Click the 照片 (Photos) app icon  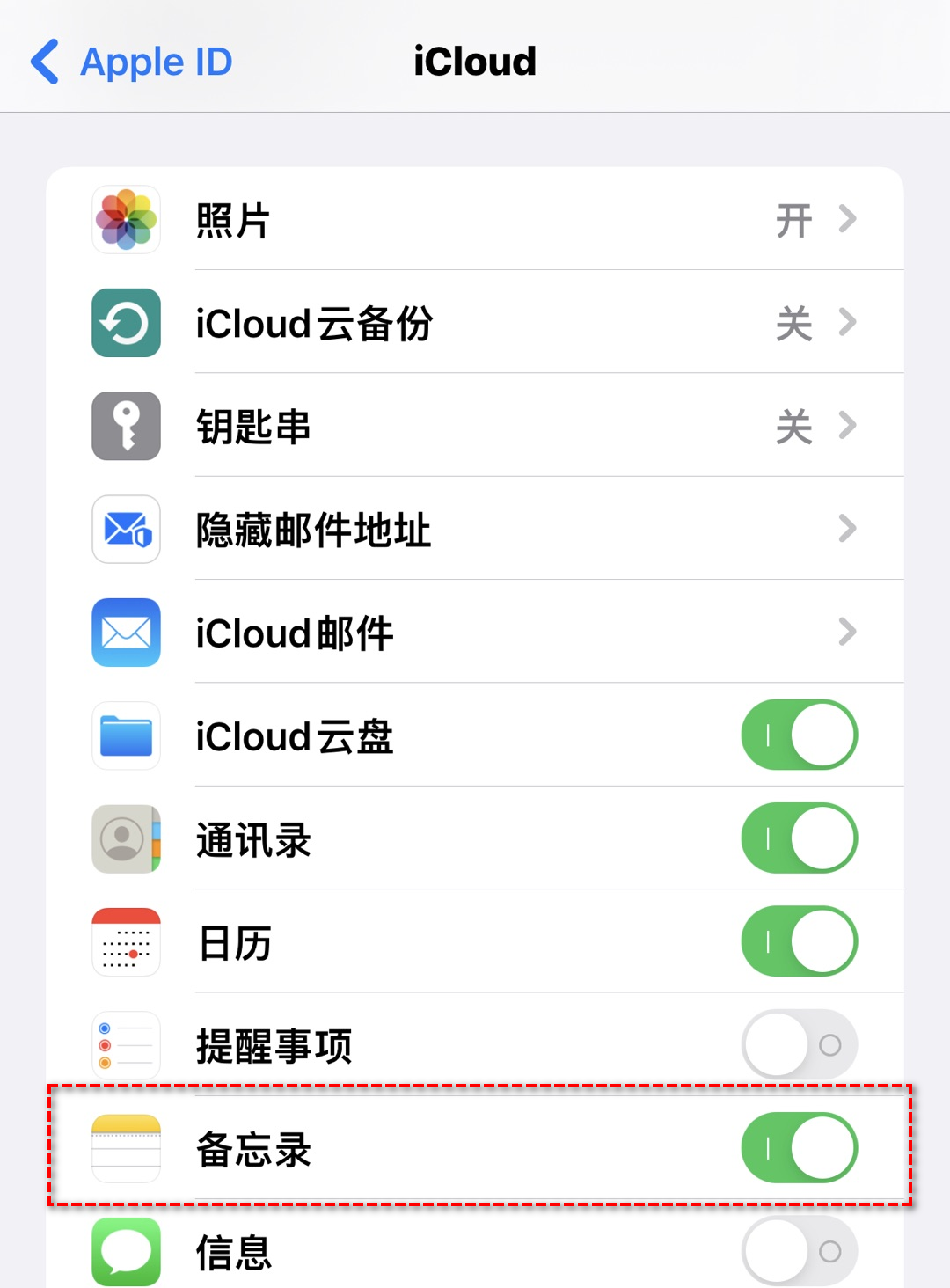click(126, 220)
